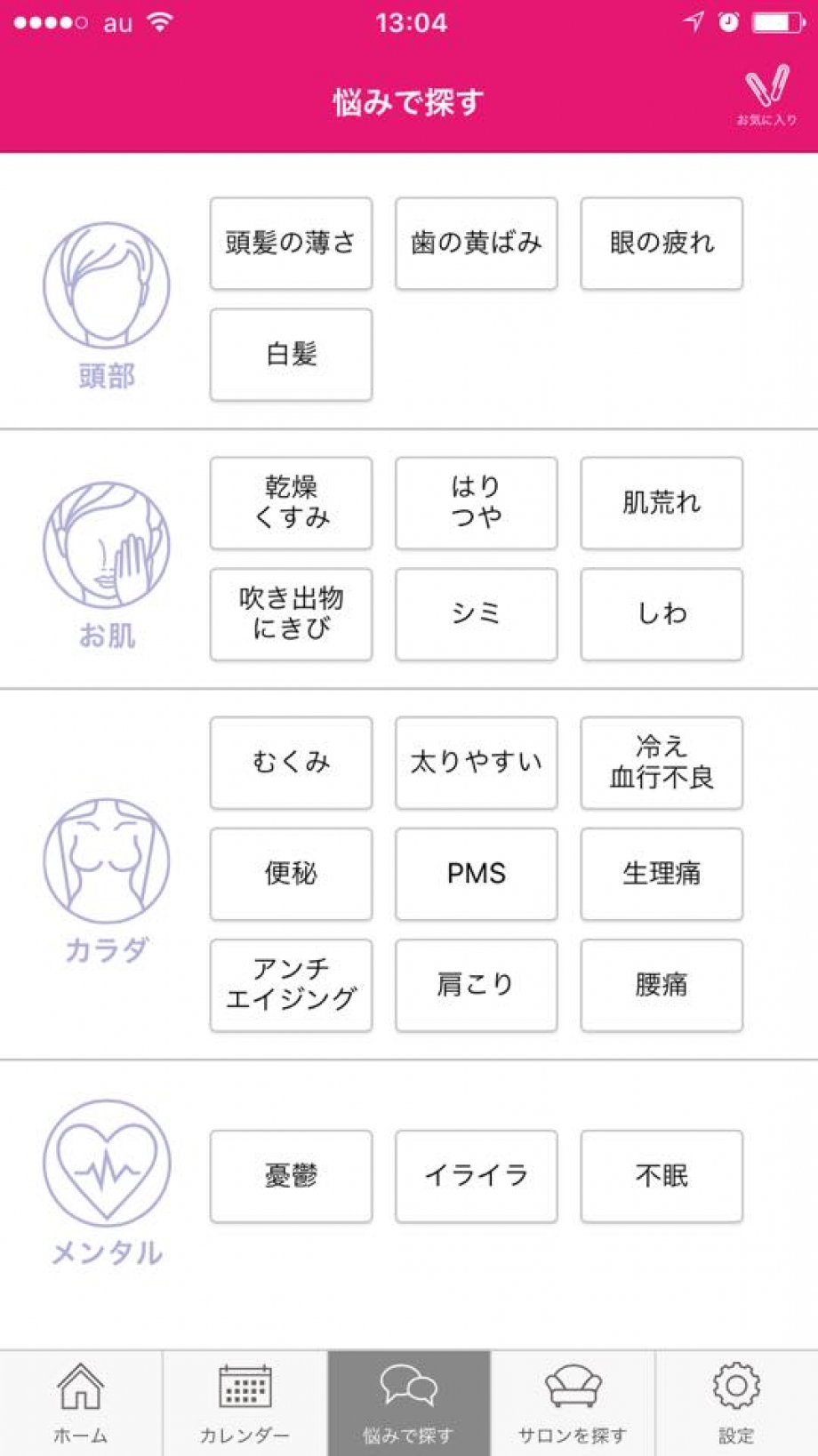Select the 白髪 button

tap(291, 354)
